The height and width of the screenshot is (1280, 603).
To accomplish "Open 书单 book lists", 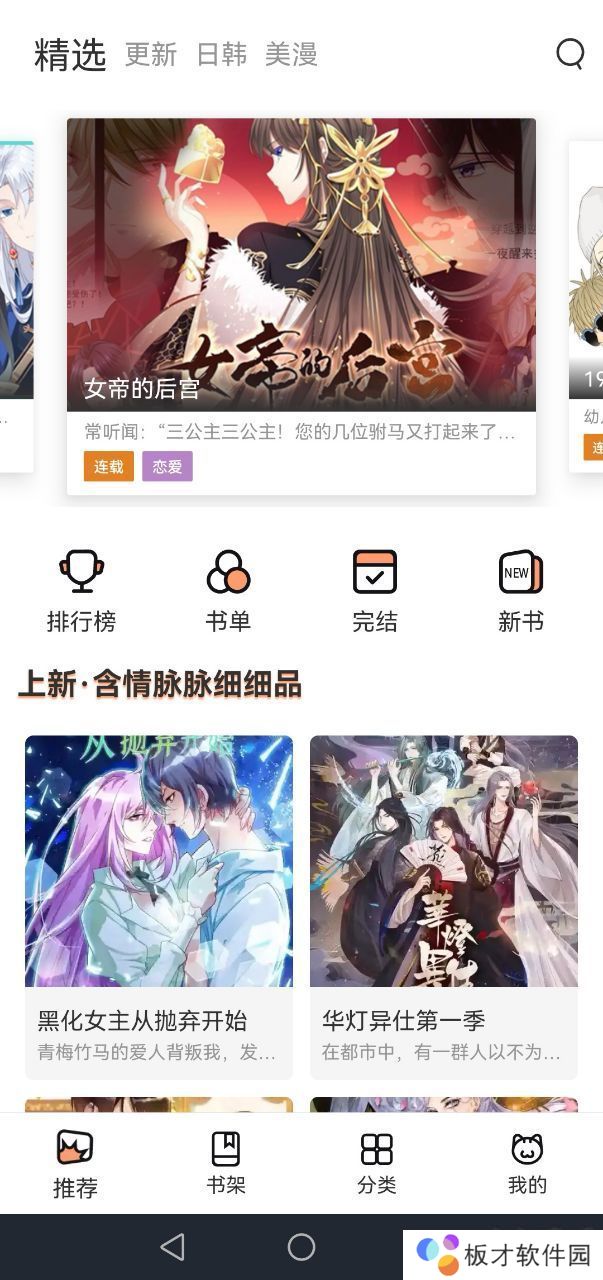I will tap(228, 591).
